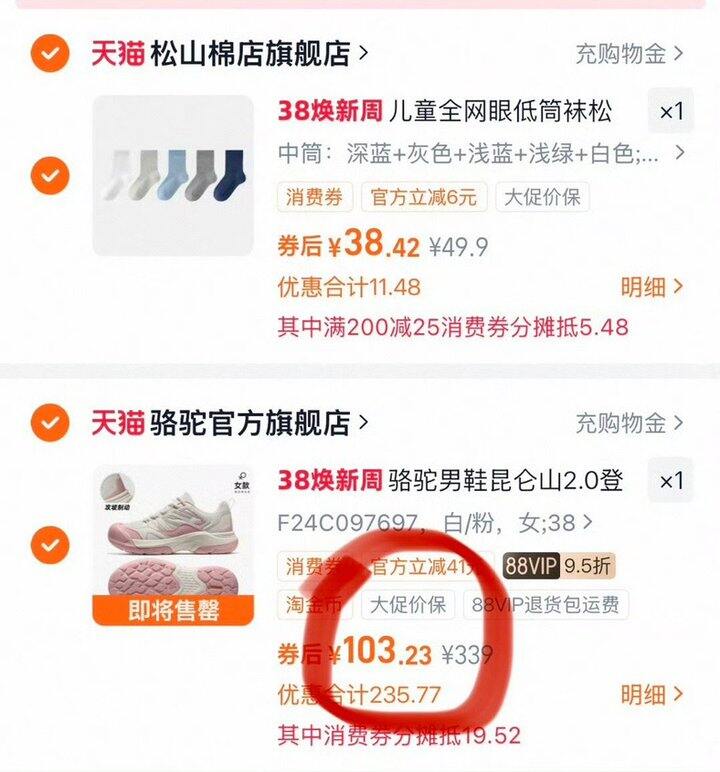Open the 骆驼男鞋昆仑山2.0 product title

505,481
